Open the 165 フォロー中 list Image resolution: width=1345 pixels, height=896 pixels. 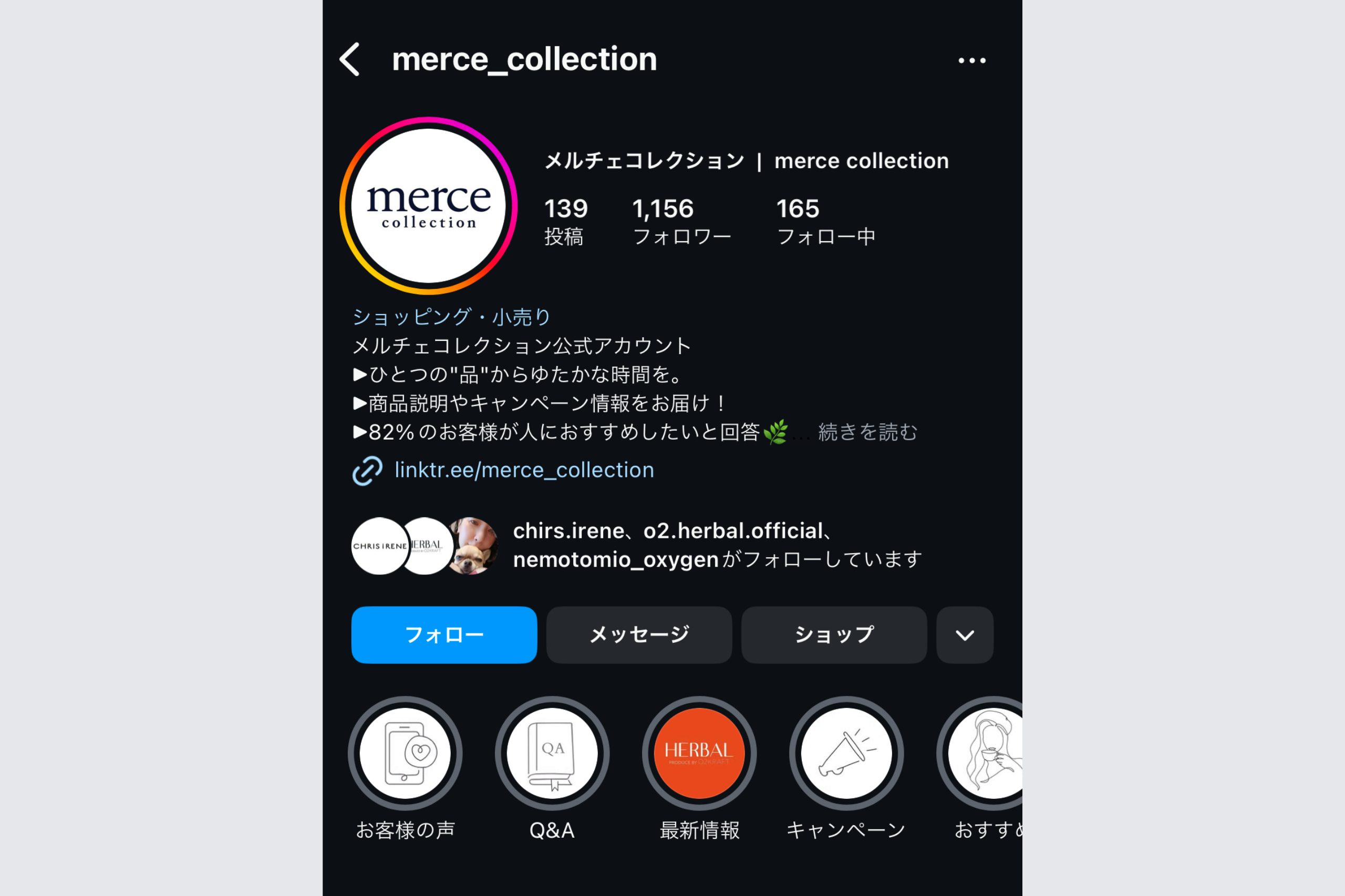(825, 222)
